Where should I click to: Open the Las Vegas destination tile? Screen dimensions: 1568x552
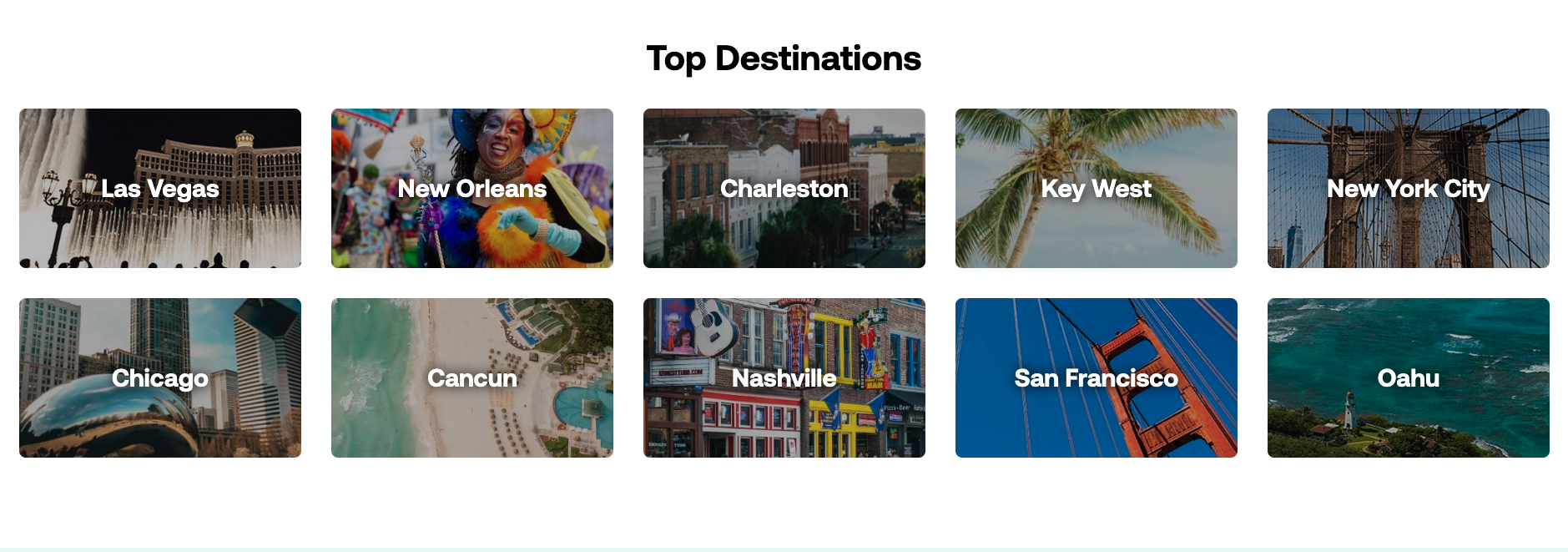coord(160,189)
